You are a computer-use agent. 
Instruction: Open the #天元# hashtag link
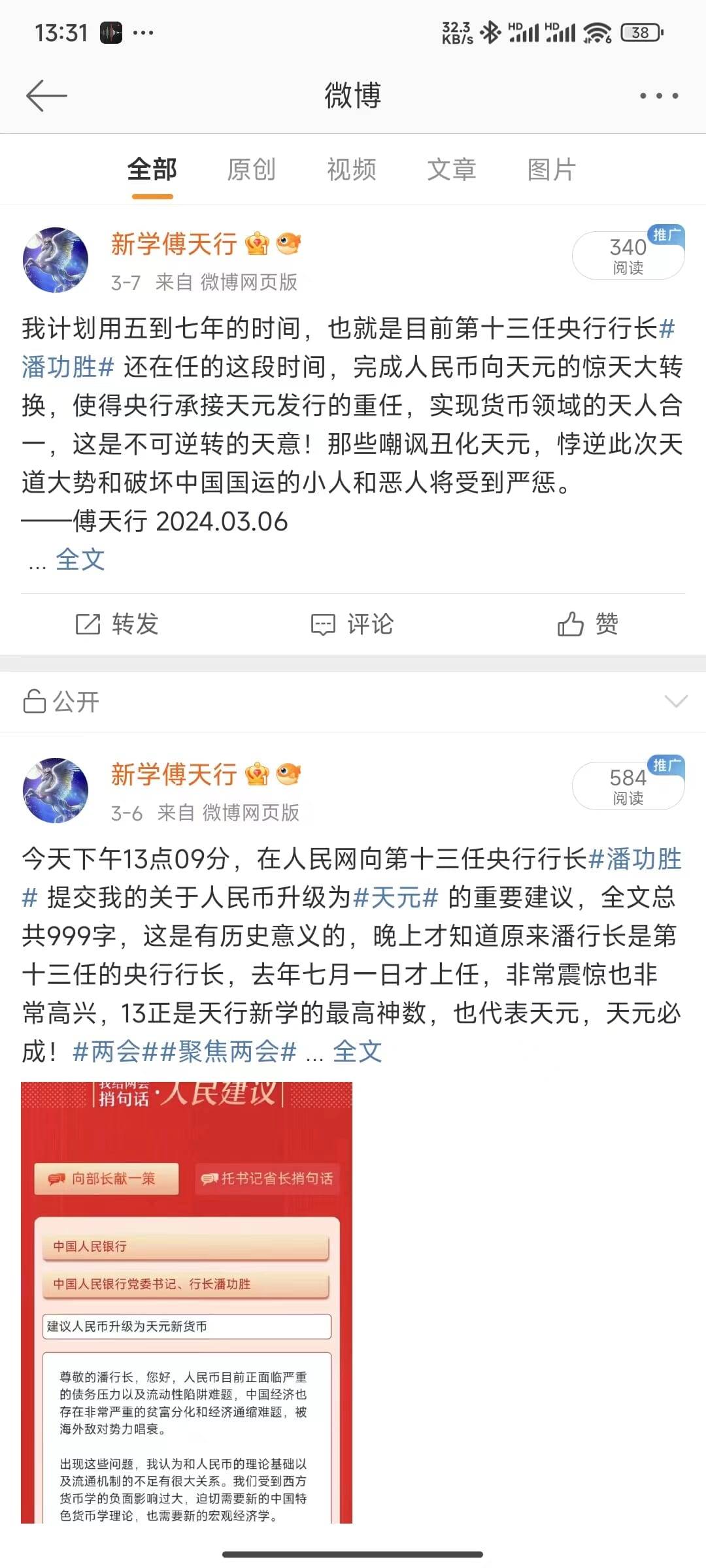pyautogui.click(x=395, y=897)
